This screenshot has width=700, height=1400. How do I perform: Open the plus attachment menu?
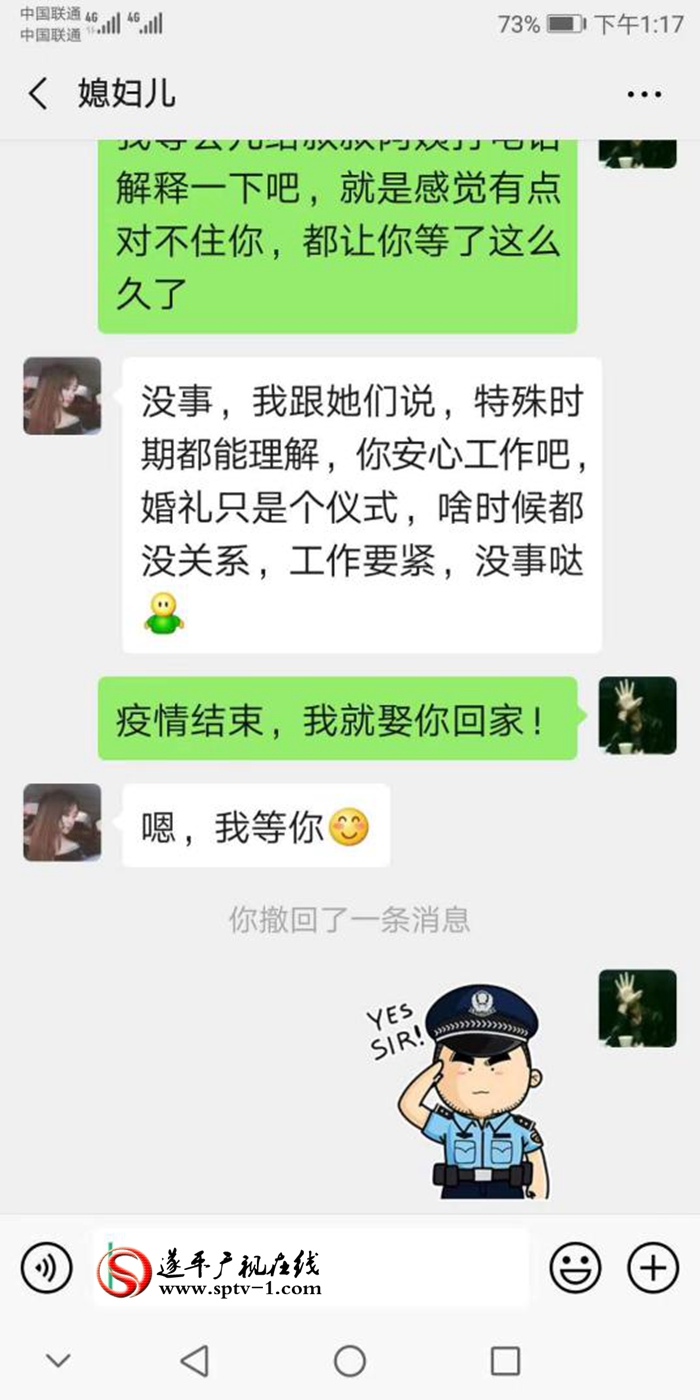point(653,1268)
